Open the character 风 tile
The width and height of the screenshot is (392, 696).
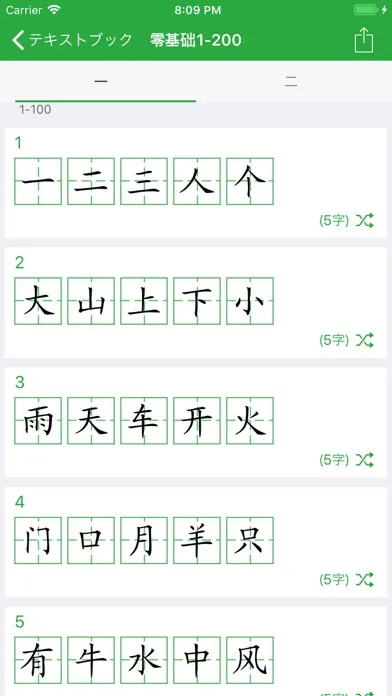tap(250, 660)
